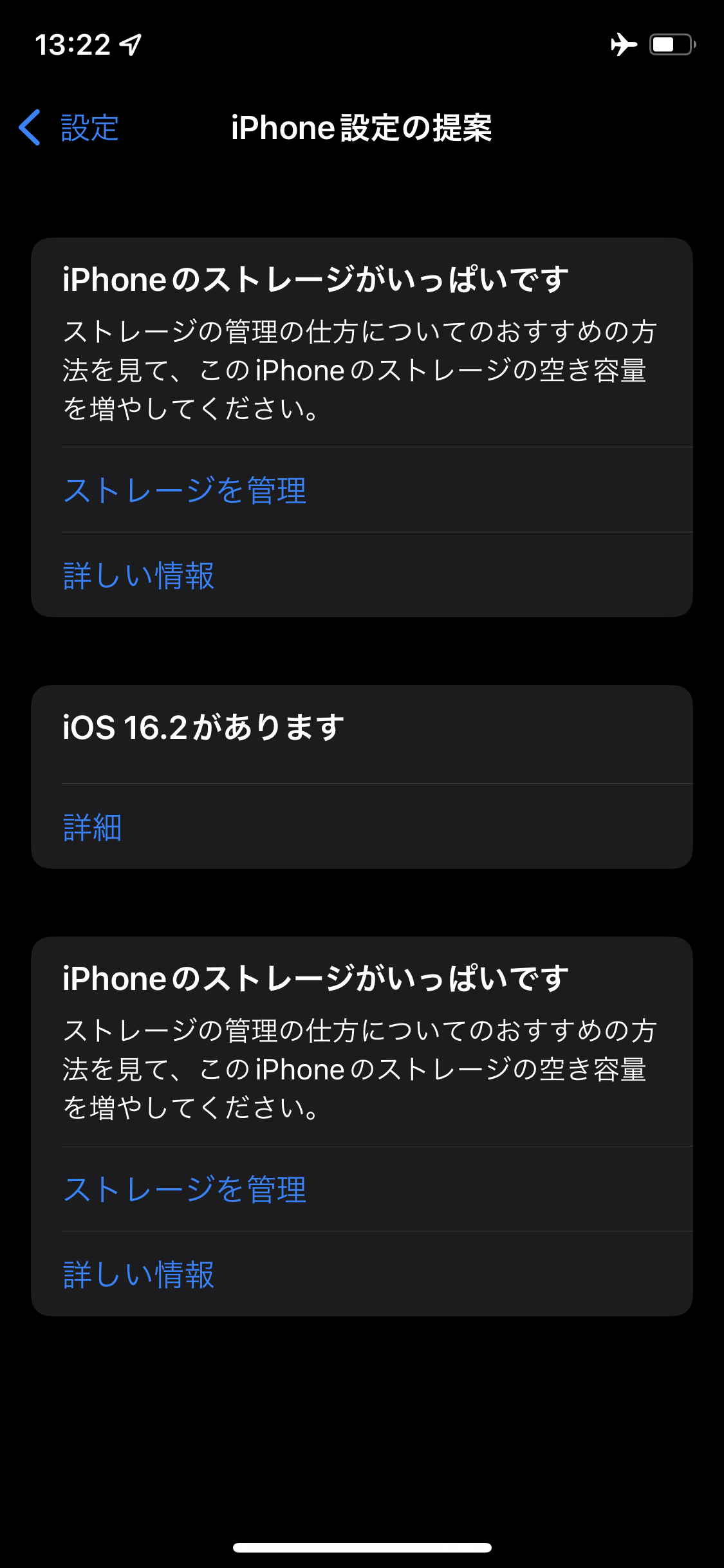Viewport: 724px width, 1568px height.
Task: Go back to 設定
Action: (x=70, y=127)
